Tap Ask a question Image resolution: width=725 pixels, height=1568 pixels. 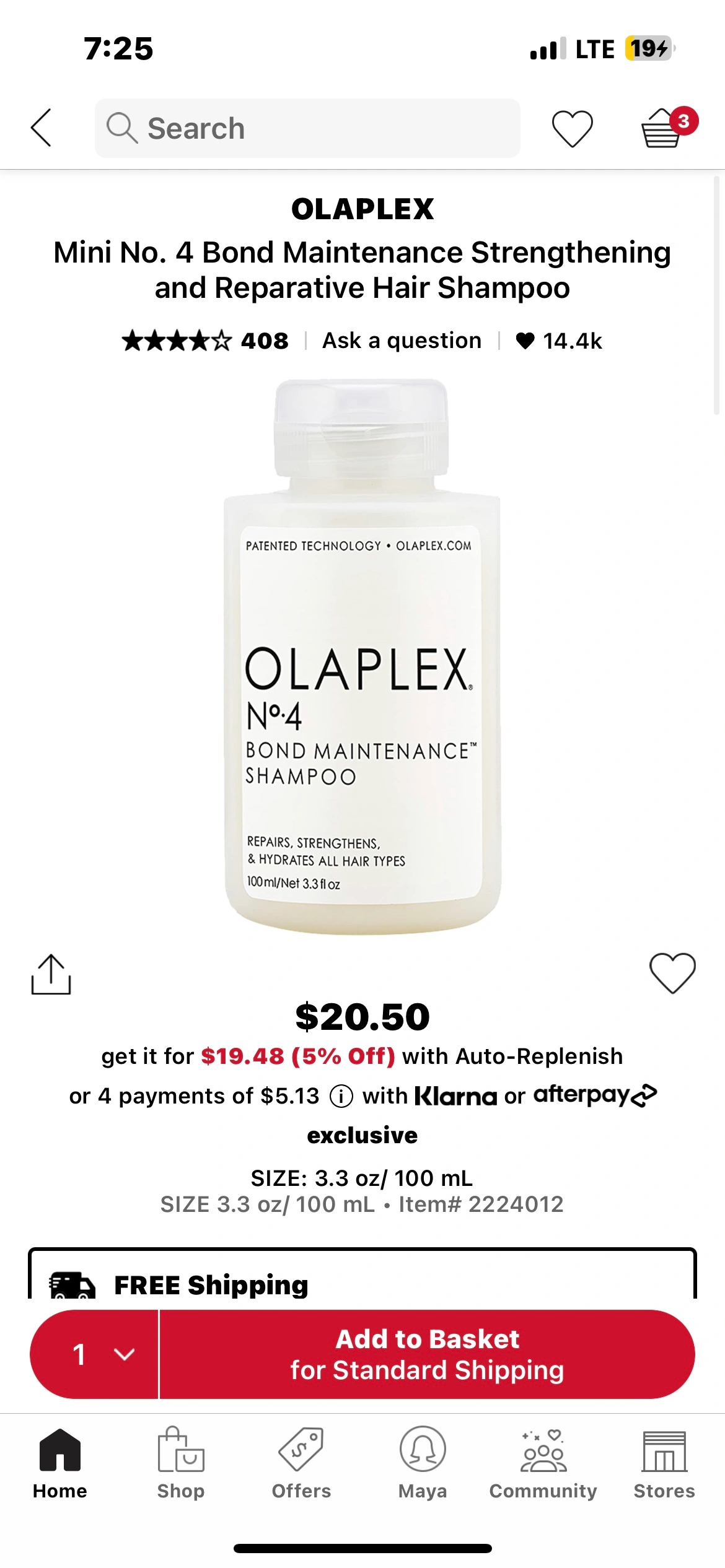[402, 341]
